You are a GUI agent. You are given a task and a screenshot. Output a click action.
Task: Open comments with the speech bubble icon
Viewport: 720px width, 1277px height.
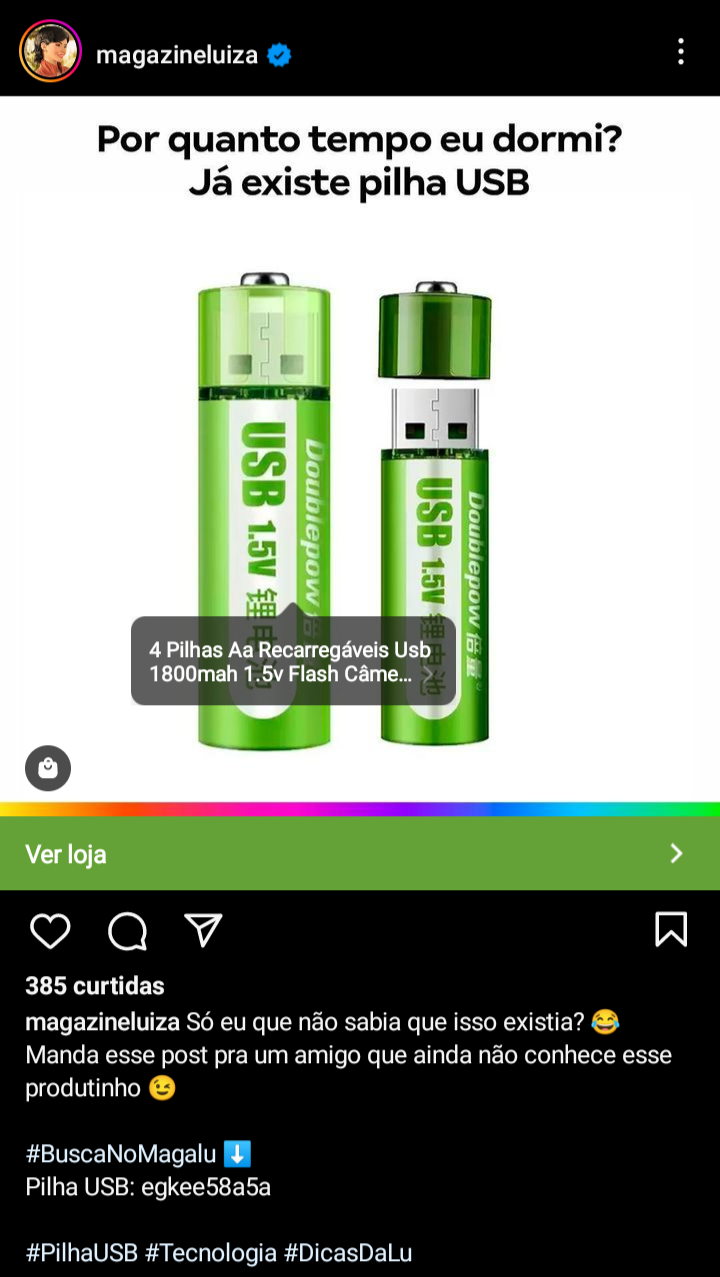tap(127, 930)
